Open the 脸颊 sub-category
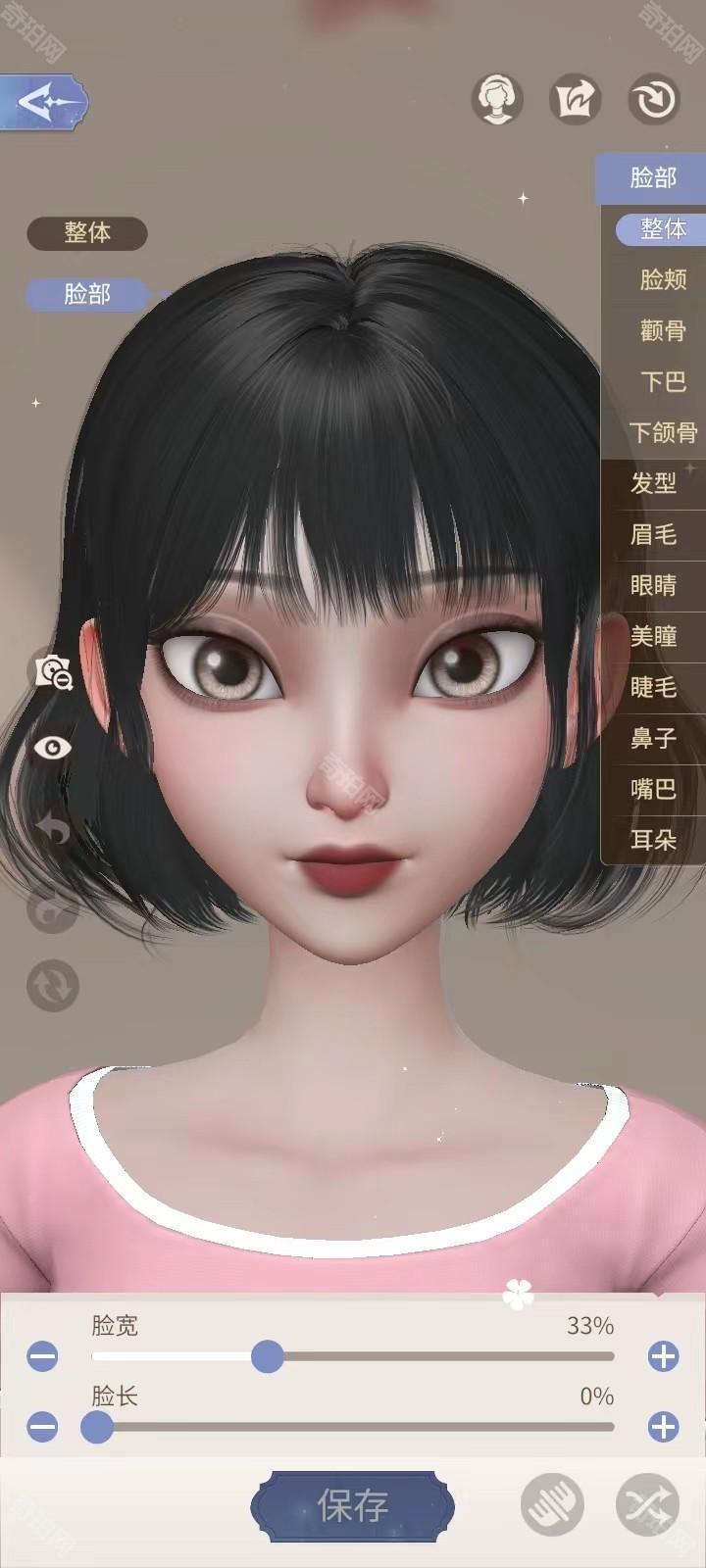Screen dimensions: 706x1568 click(x=663, y=280)
